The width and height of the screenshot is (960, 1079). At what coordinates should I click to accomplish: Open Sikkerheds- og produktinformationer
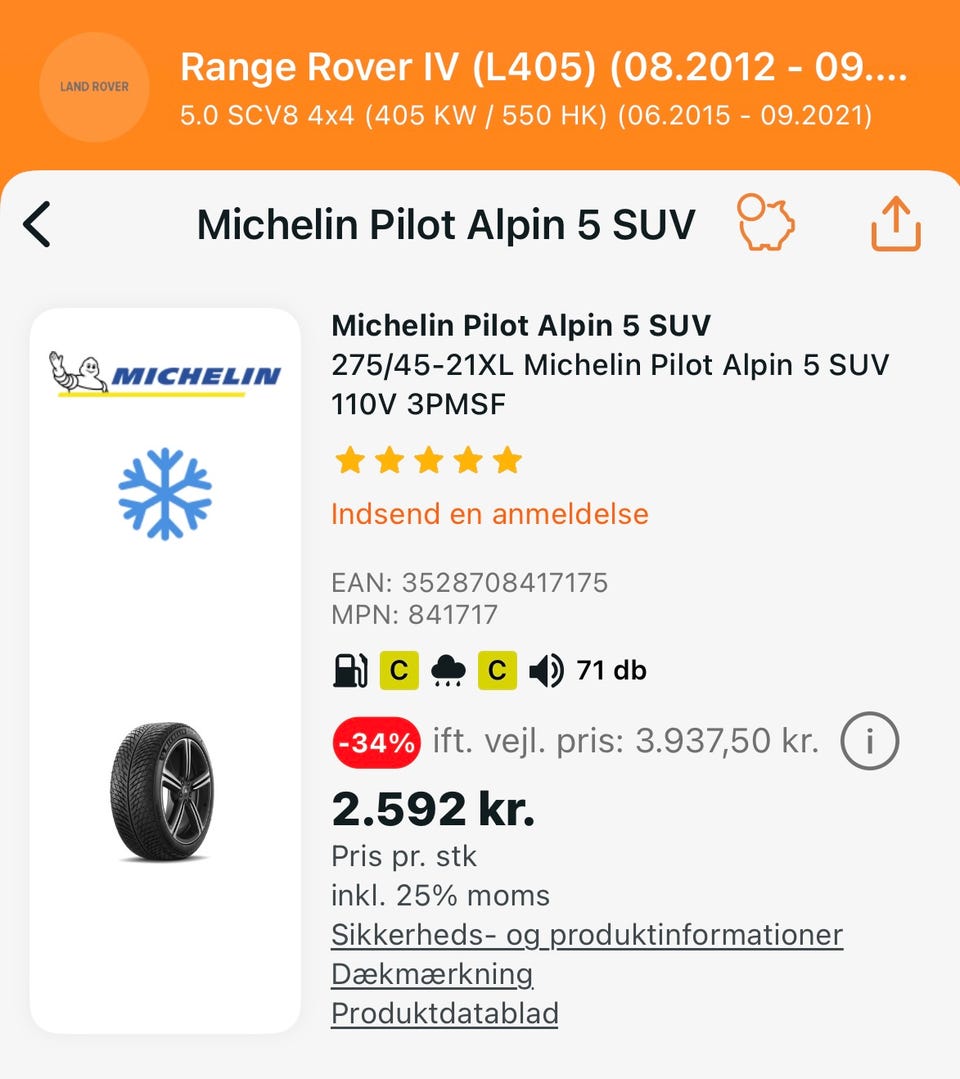point(585,935)
